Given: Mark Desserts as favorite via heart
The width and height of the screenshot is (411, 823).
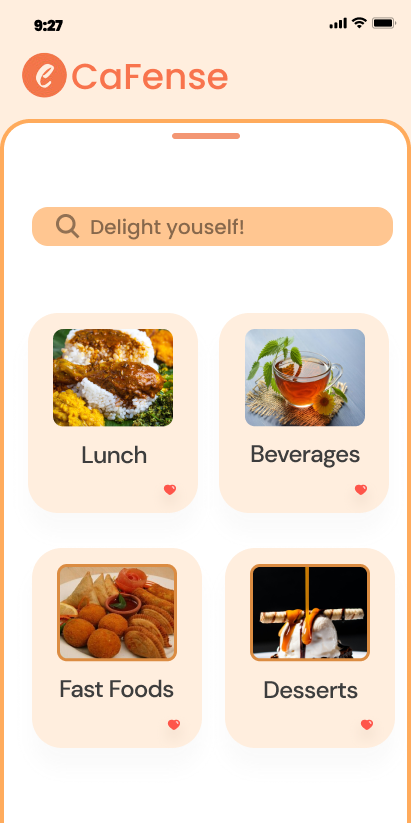Looking at the screenshot, I should (x=367, y=725).
